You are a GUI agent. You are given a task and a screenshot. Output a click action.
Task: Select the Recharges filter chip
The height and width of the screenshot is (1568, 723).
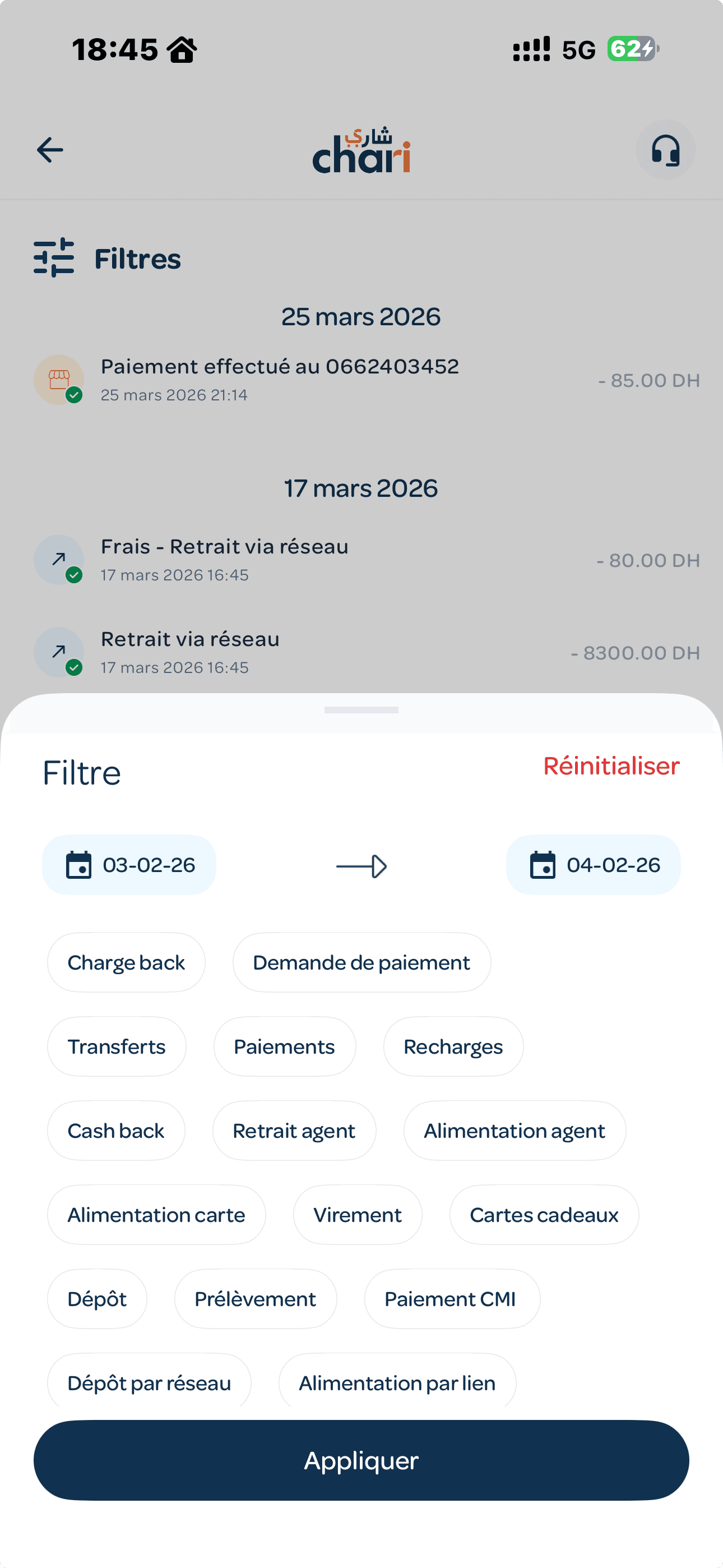(453, 1046)
